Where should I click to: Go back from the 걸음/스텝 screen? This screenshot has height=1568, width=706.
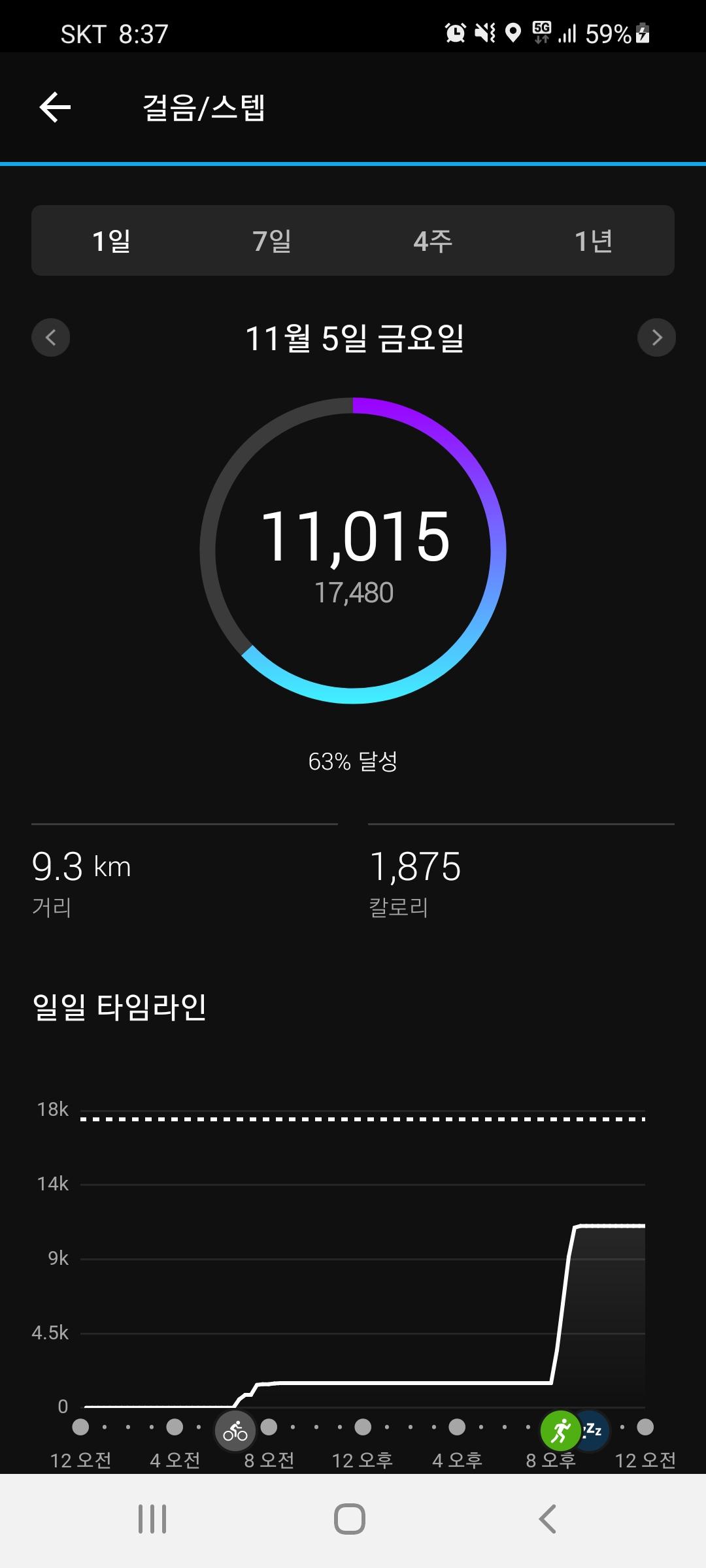55,108
